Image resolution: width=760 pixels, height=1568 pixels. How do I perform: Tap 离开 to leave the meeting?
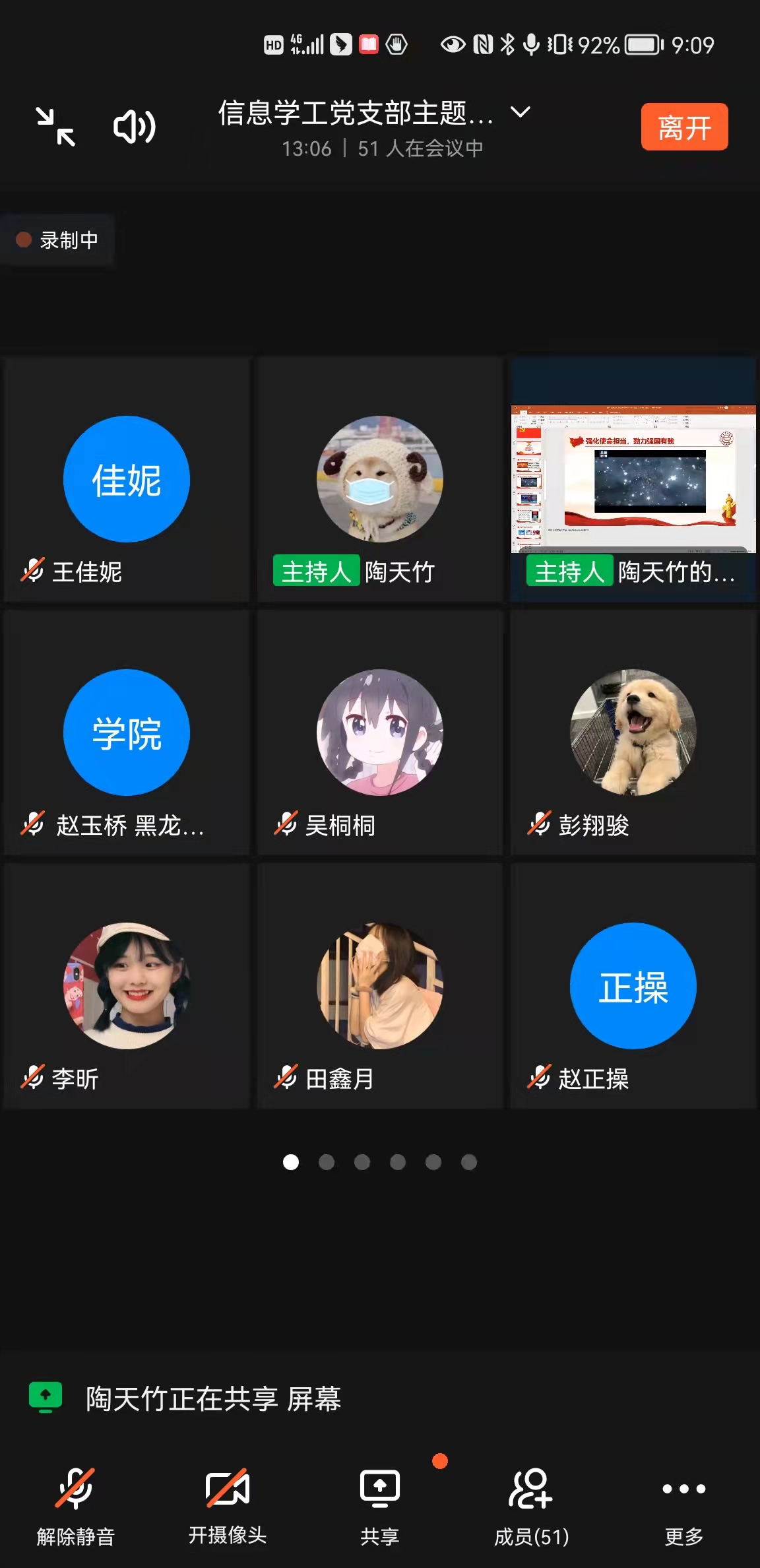pyautogui.click(x=684, y=127)
